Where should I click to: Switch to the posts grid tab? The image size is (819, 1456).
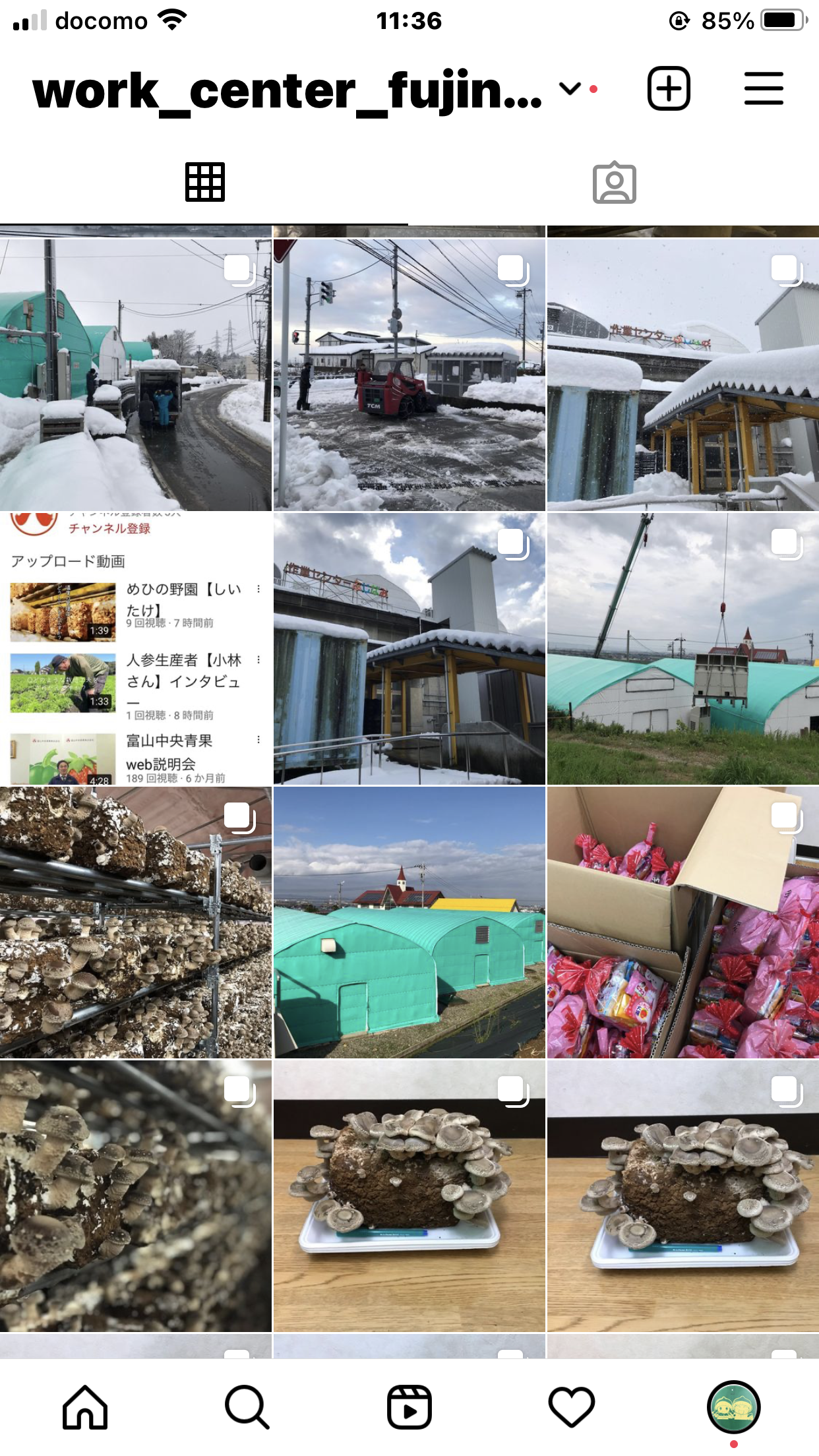pos(204,181)
